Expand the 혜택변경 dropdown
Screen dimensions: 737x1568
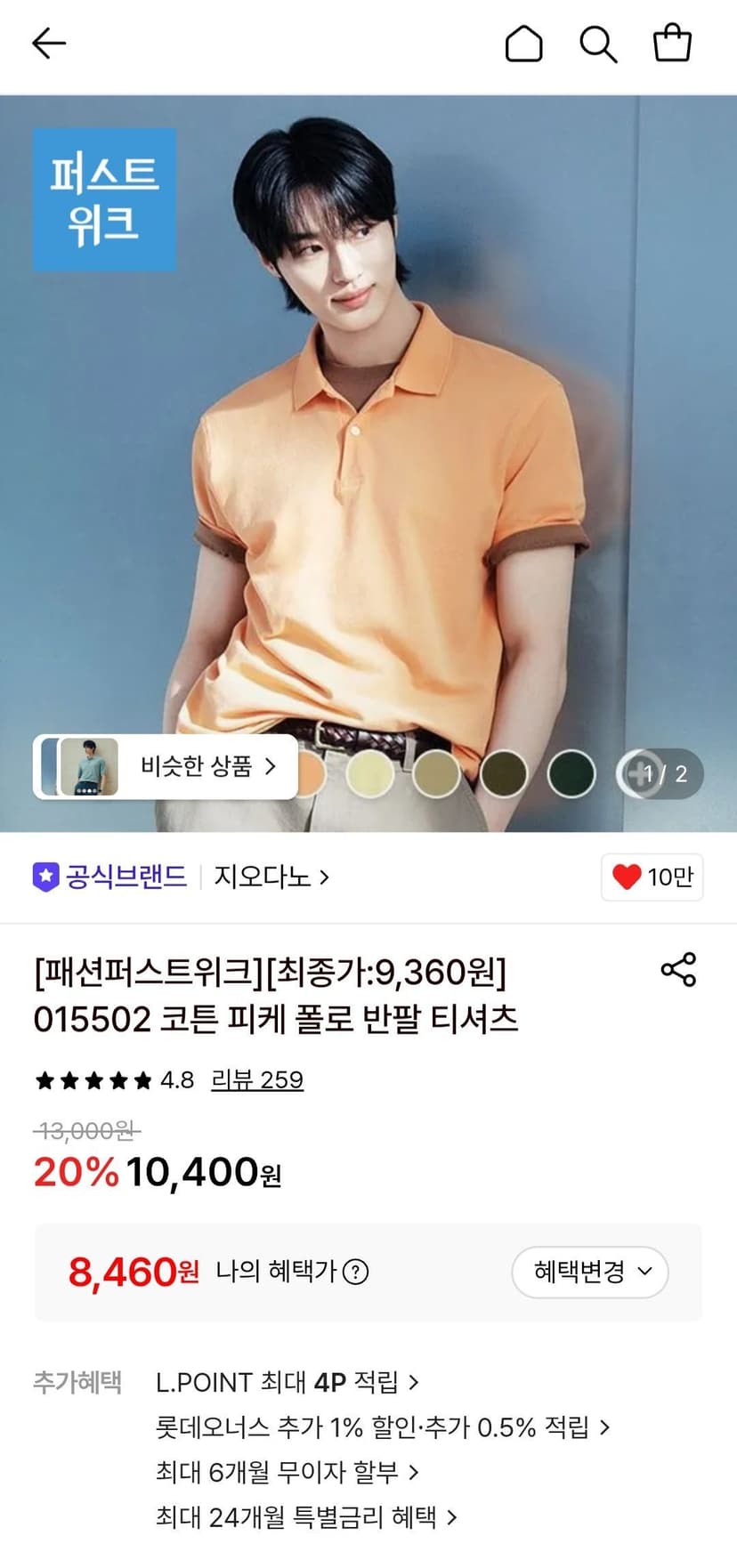point(590,1272)
